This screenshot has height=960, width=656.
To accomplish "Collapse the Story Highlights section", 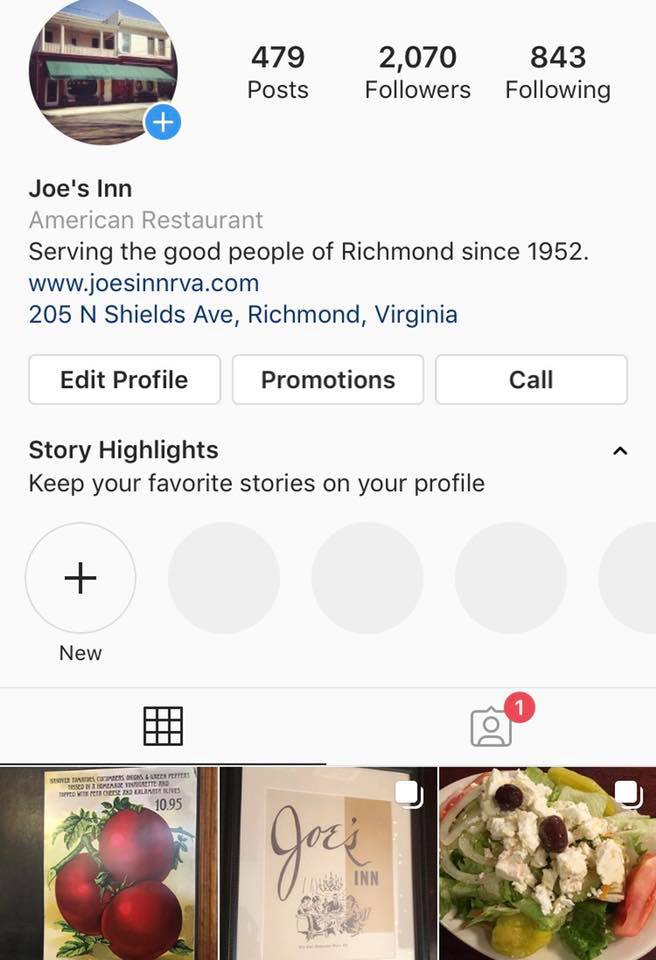I will tap(620, 451).
